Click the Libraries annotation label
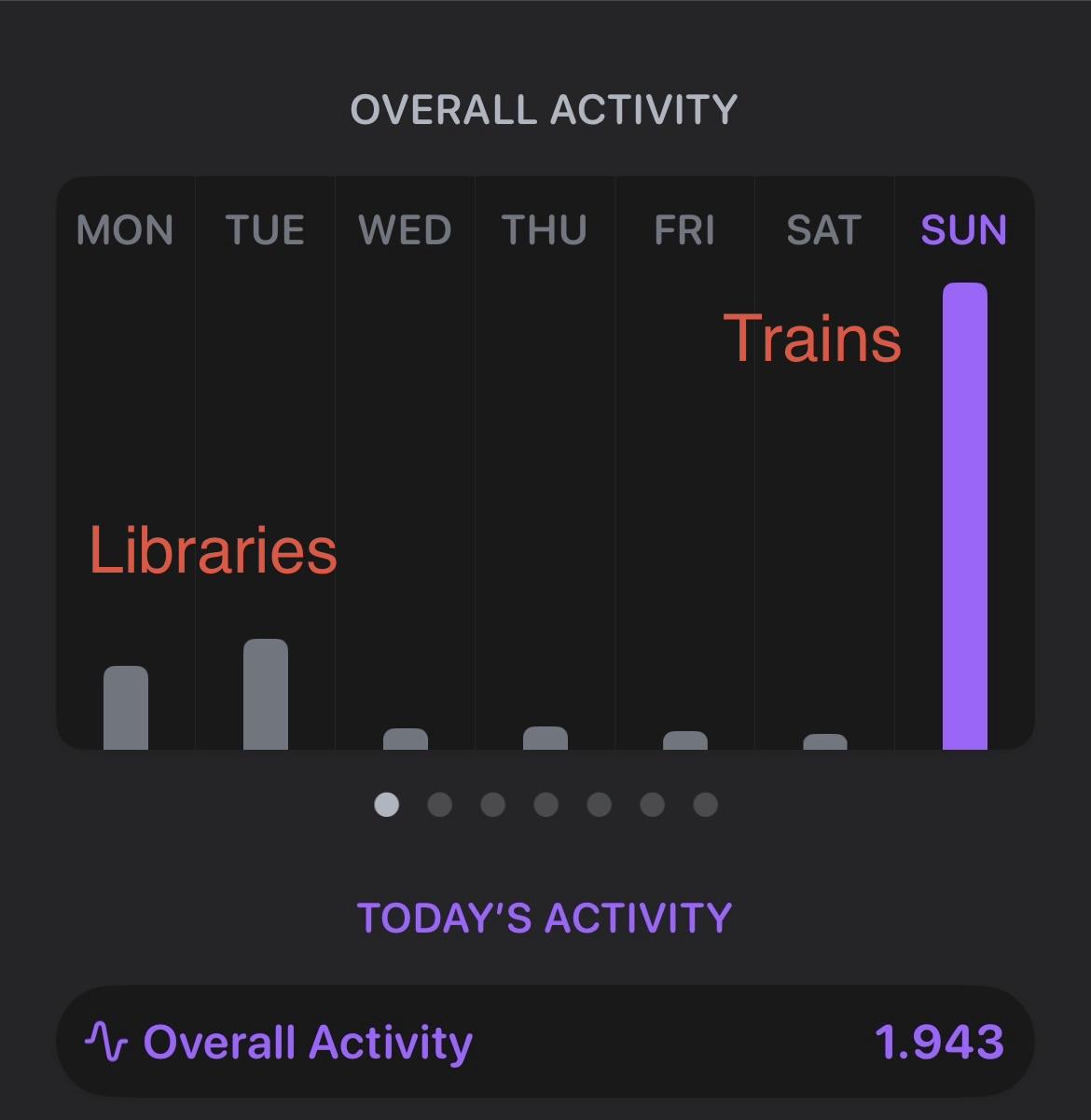1091x1120 pixels. [214, 552]
